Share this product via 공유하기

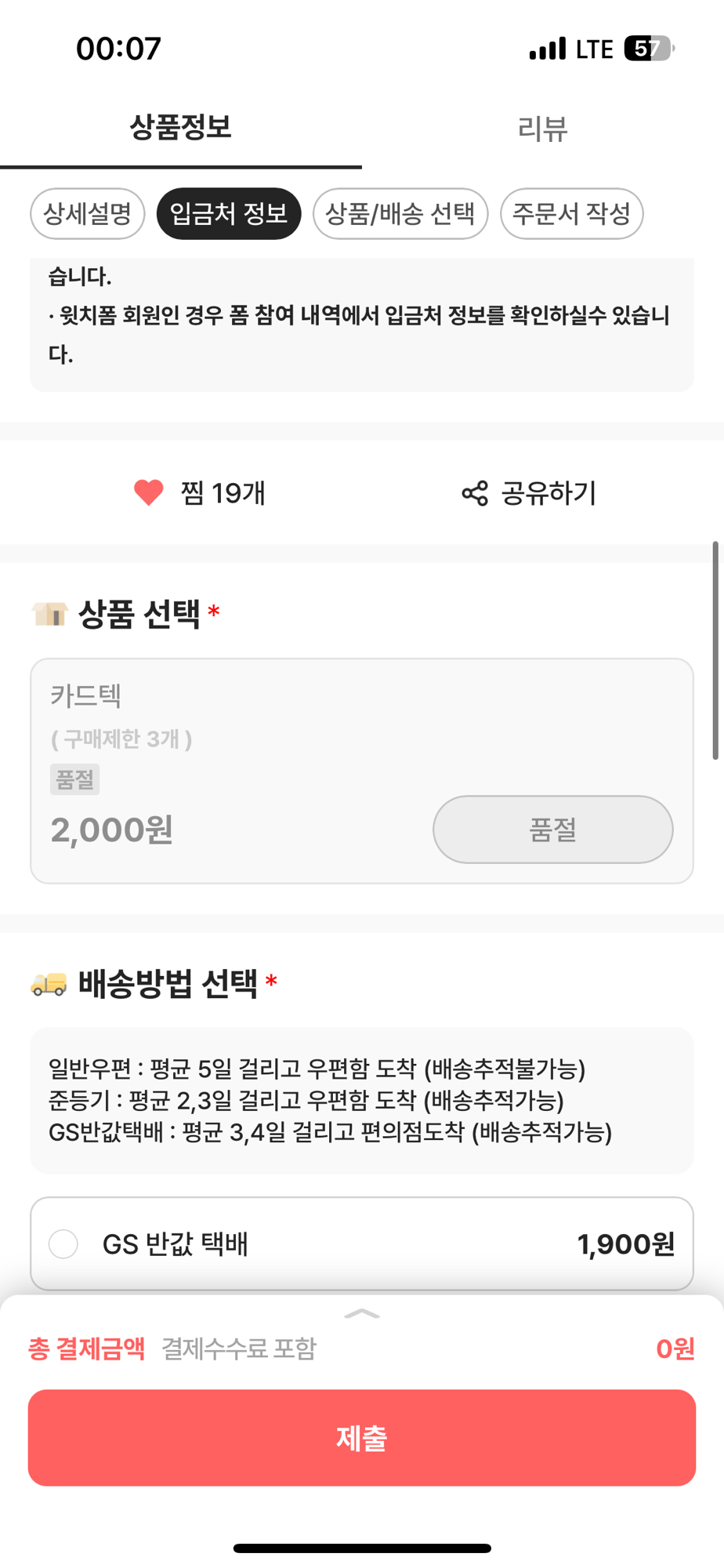point(529,493)
